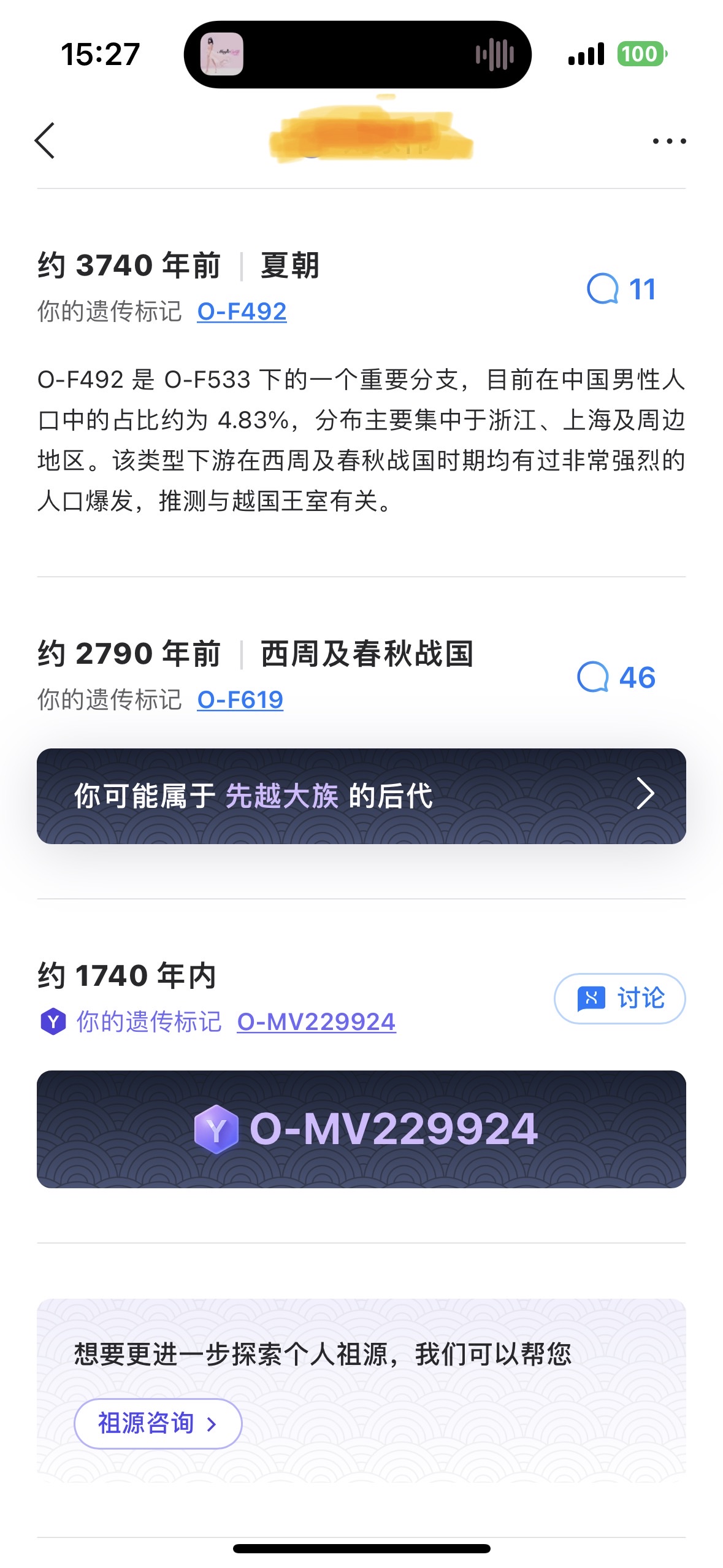Screen dimensions: 723x1568
Task: Open the O-F619 genetic marker link
Action: click(240, 699)
